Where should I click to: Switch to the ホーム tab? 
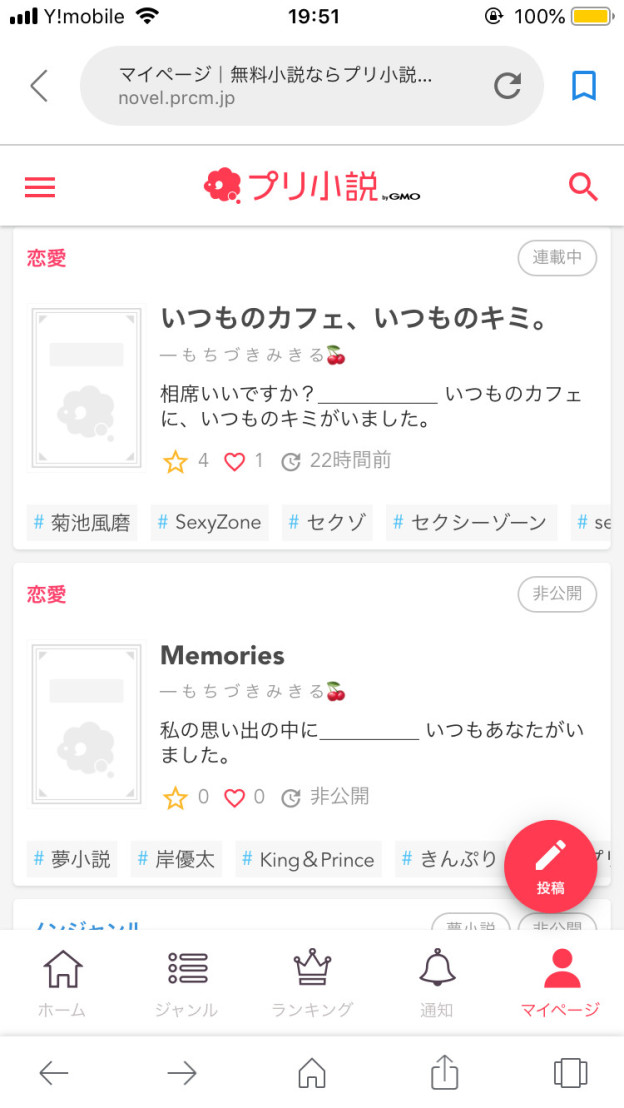click(x=62, y=983)
